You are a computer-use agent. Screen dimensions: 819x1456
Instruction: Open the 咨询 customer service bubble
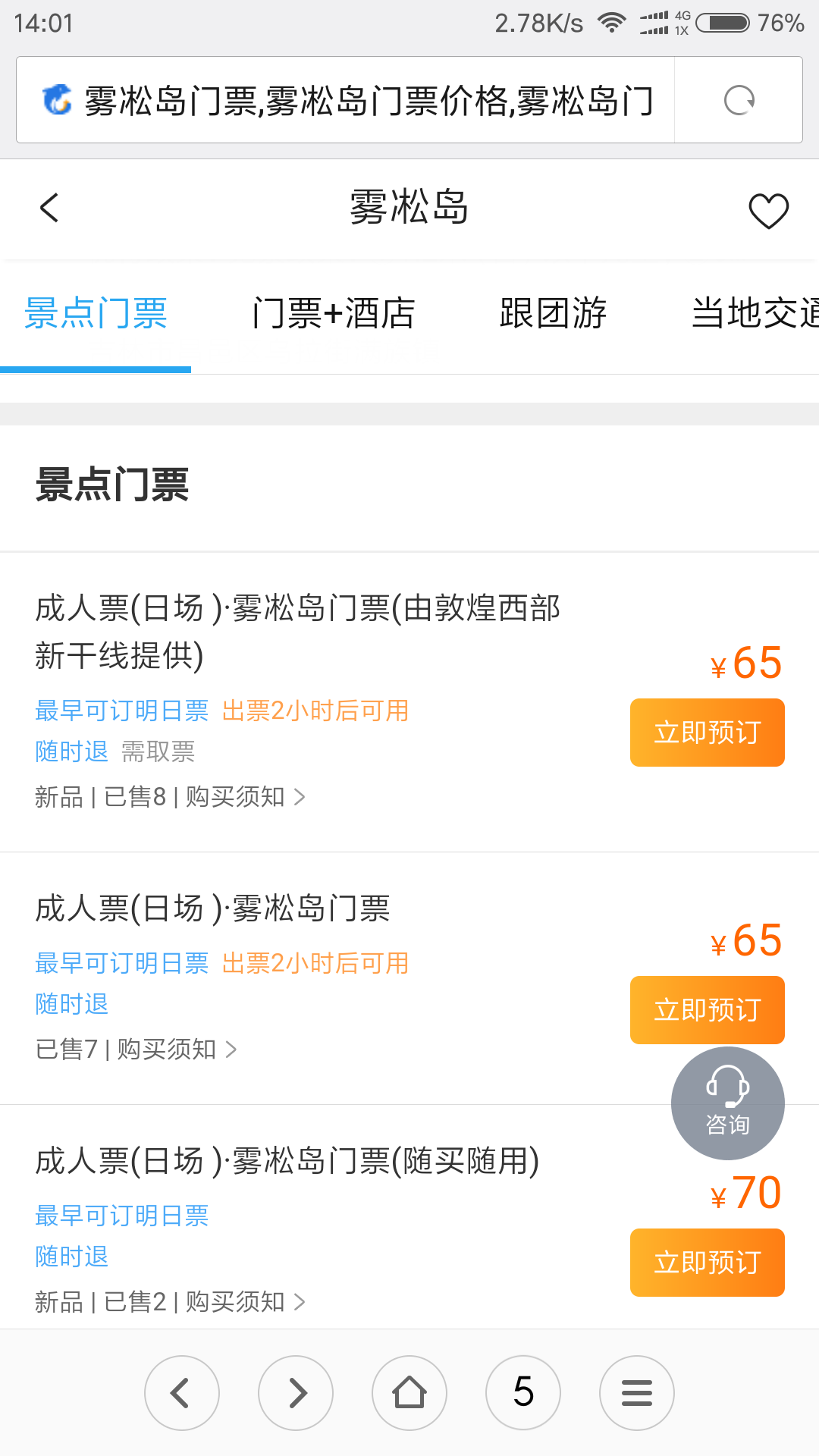pyautogui.click(x=727, y=1103)
